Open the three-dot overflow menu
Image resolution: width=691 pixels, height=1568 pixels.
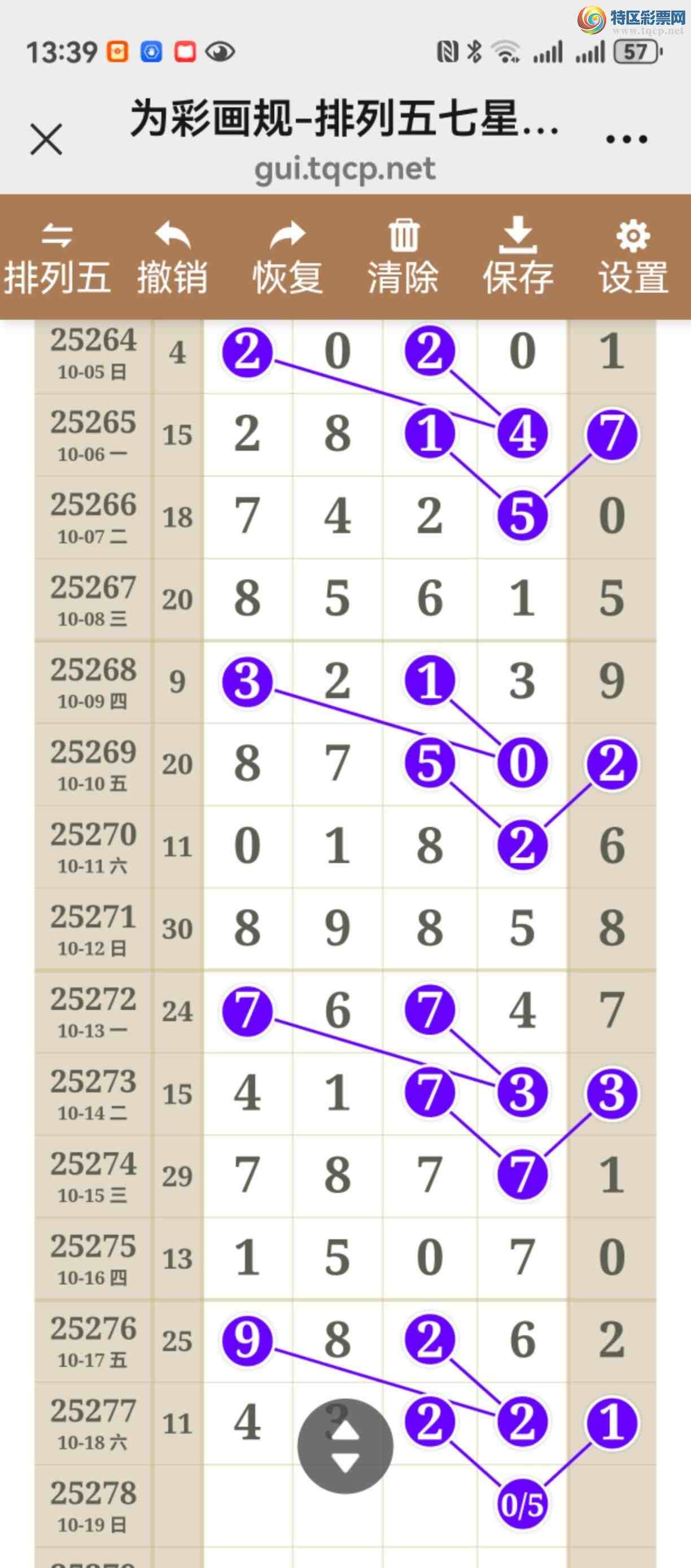tap(627, 140)
